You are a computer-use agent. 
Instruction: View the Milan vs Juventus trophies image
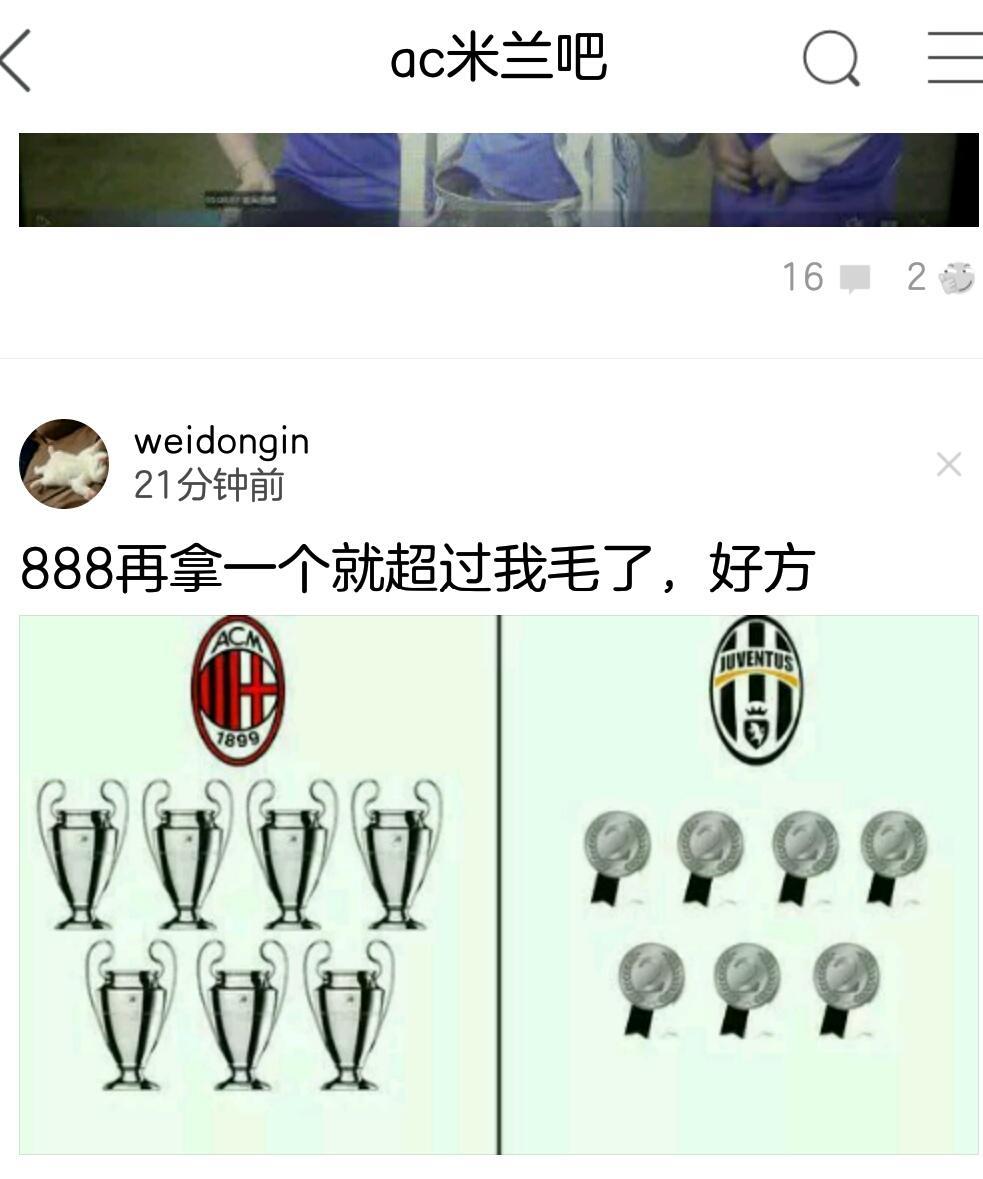498,884
